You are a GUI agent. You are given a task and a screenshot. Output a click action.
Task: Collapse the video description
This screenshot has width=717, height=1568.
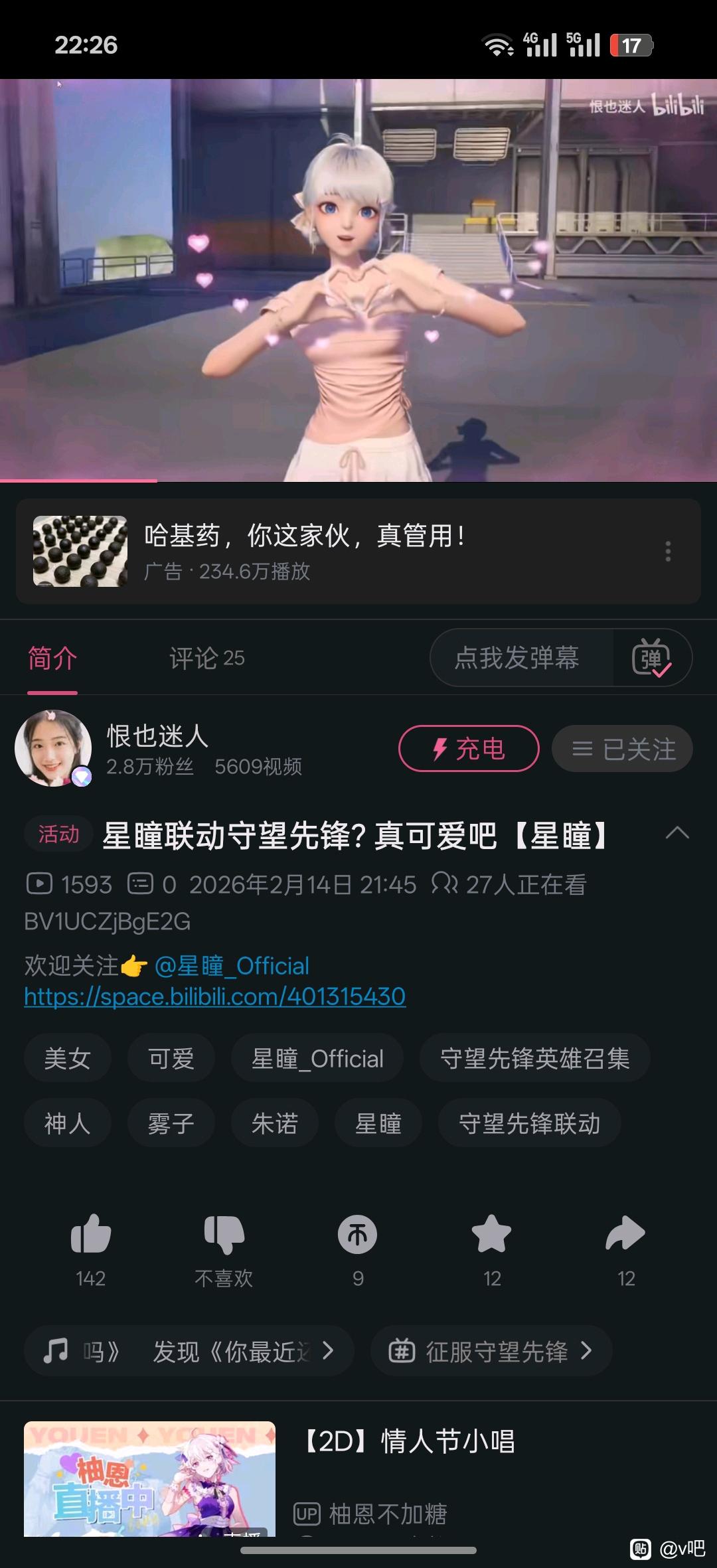pos(677,833)
